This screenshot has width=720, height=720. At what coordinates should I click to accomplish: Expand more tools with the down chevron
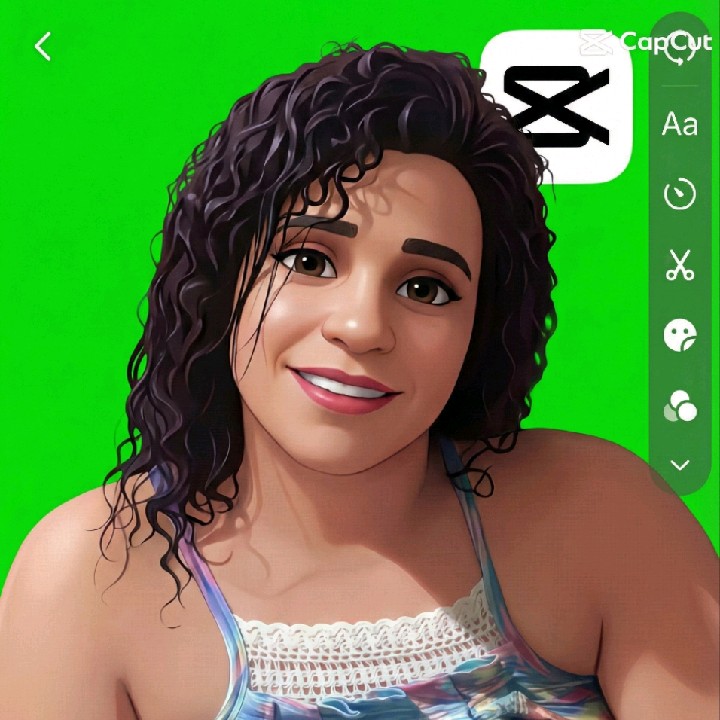click(x=680, y=464)
